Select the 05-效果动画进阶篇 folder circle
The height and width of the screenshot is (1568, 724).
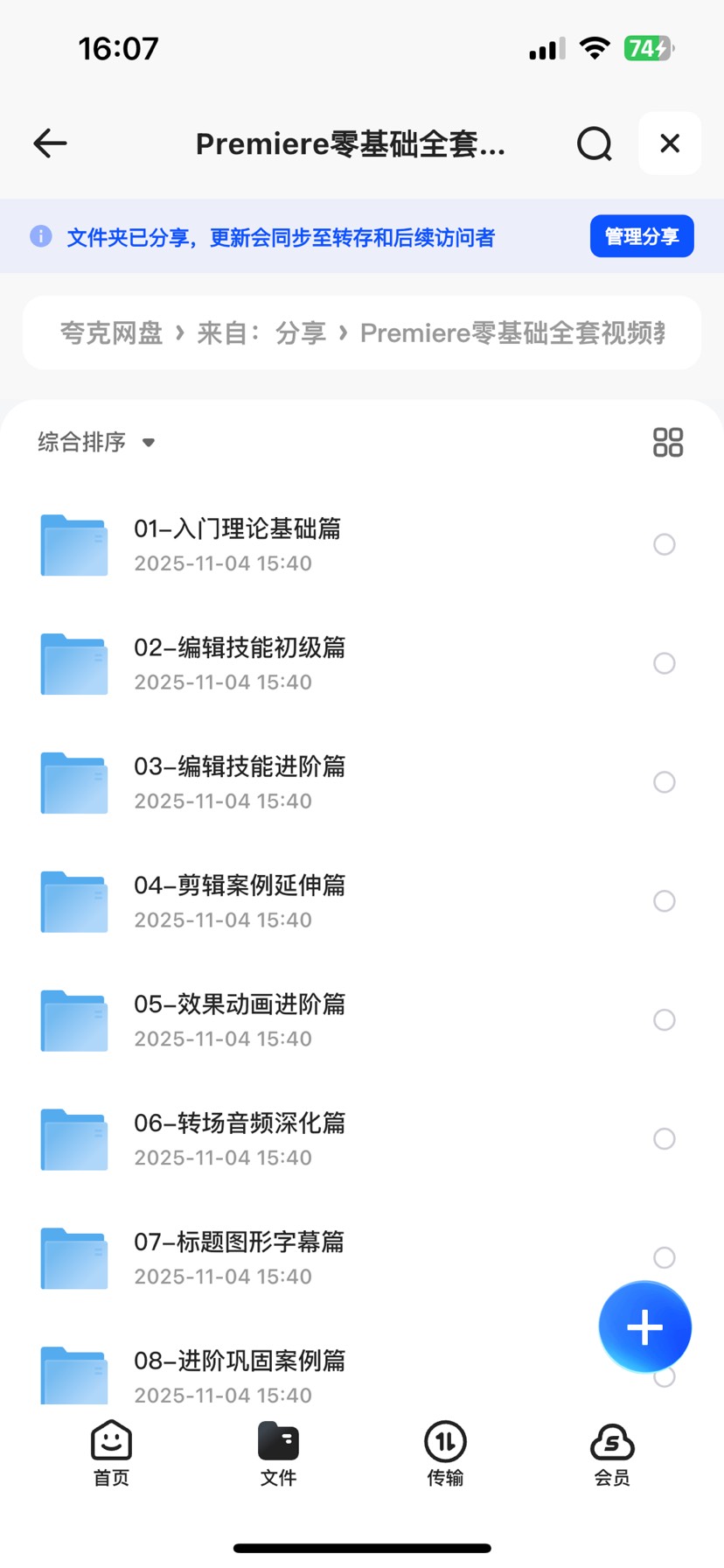(x=665, y=1019)
